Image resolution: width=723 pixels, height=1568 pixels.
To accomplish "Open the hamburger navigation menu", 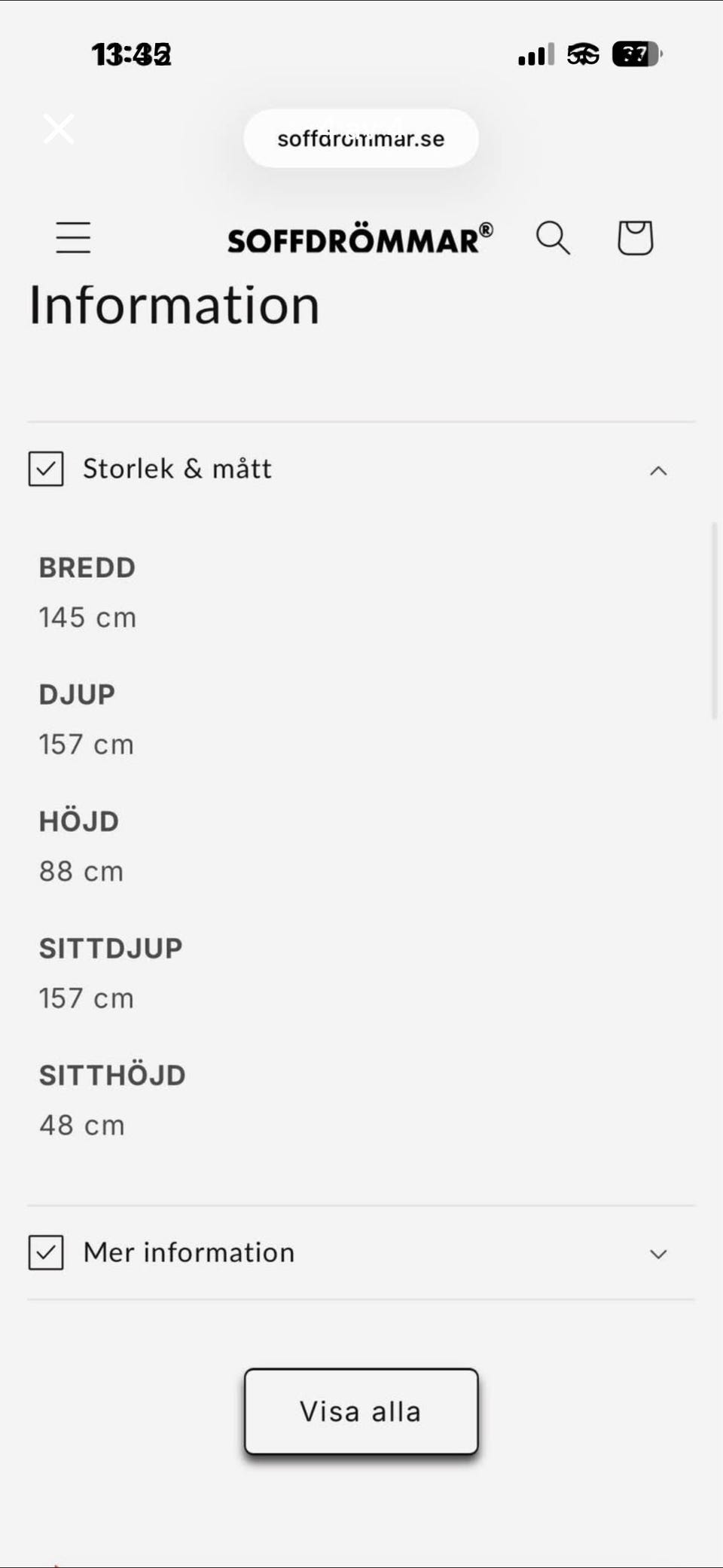I will pyautogui.click(x=73, y=237).
